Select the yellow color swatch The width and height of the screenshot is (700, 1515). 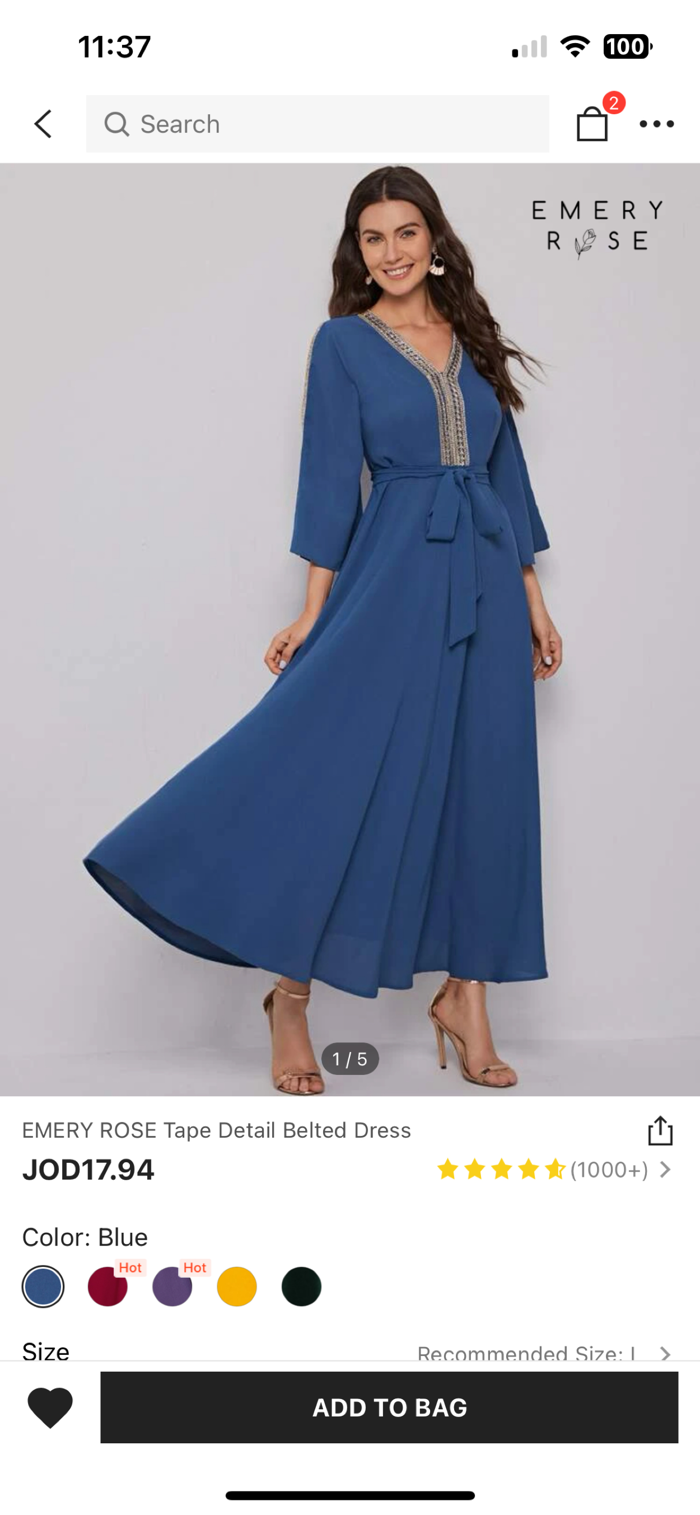click(237, 1286)
